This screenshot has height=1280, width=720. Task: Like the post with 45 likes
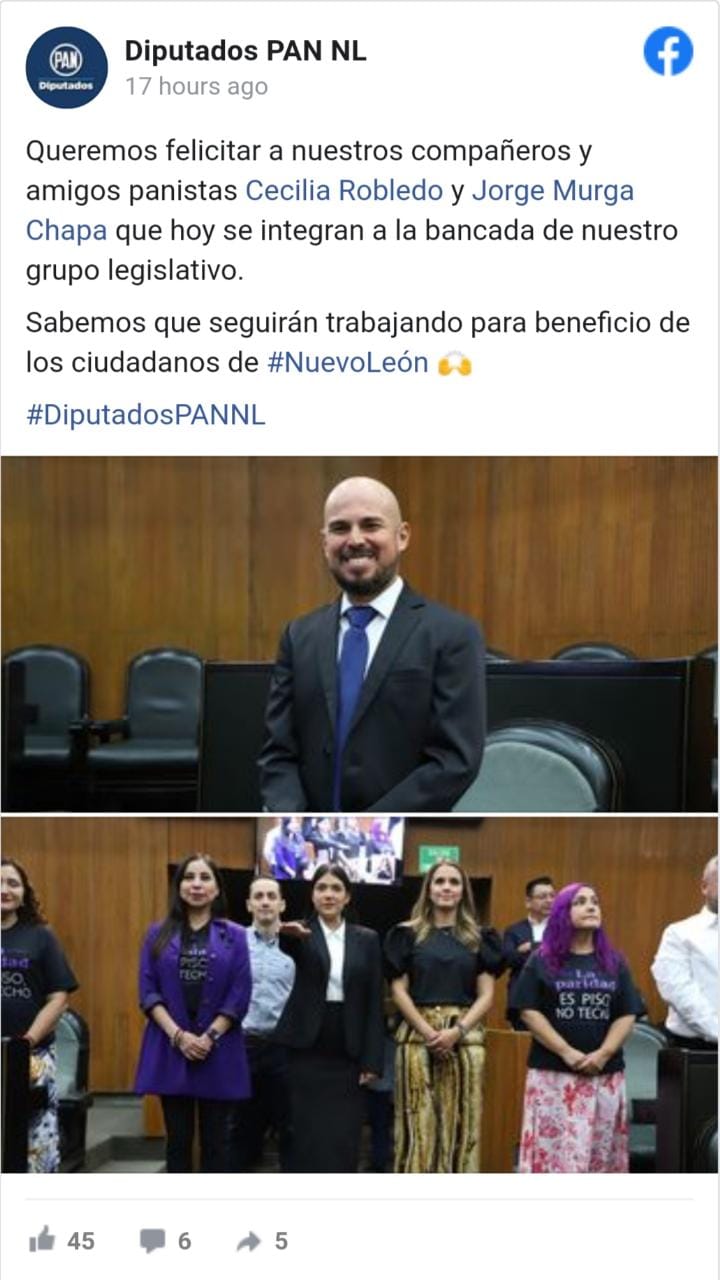point(61,1241)
